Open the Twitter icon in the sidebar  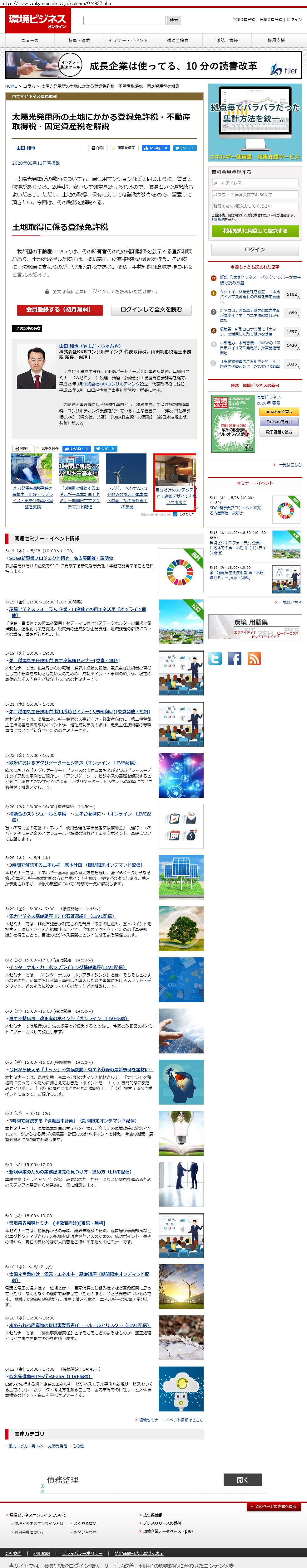(x=215, y=659)
